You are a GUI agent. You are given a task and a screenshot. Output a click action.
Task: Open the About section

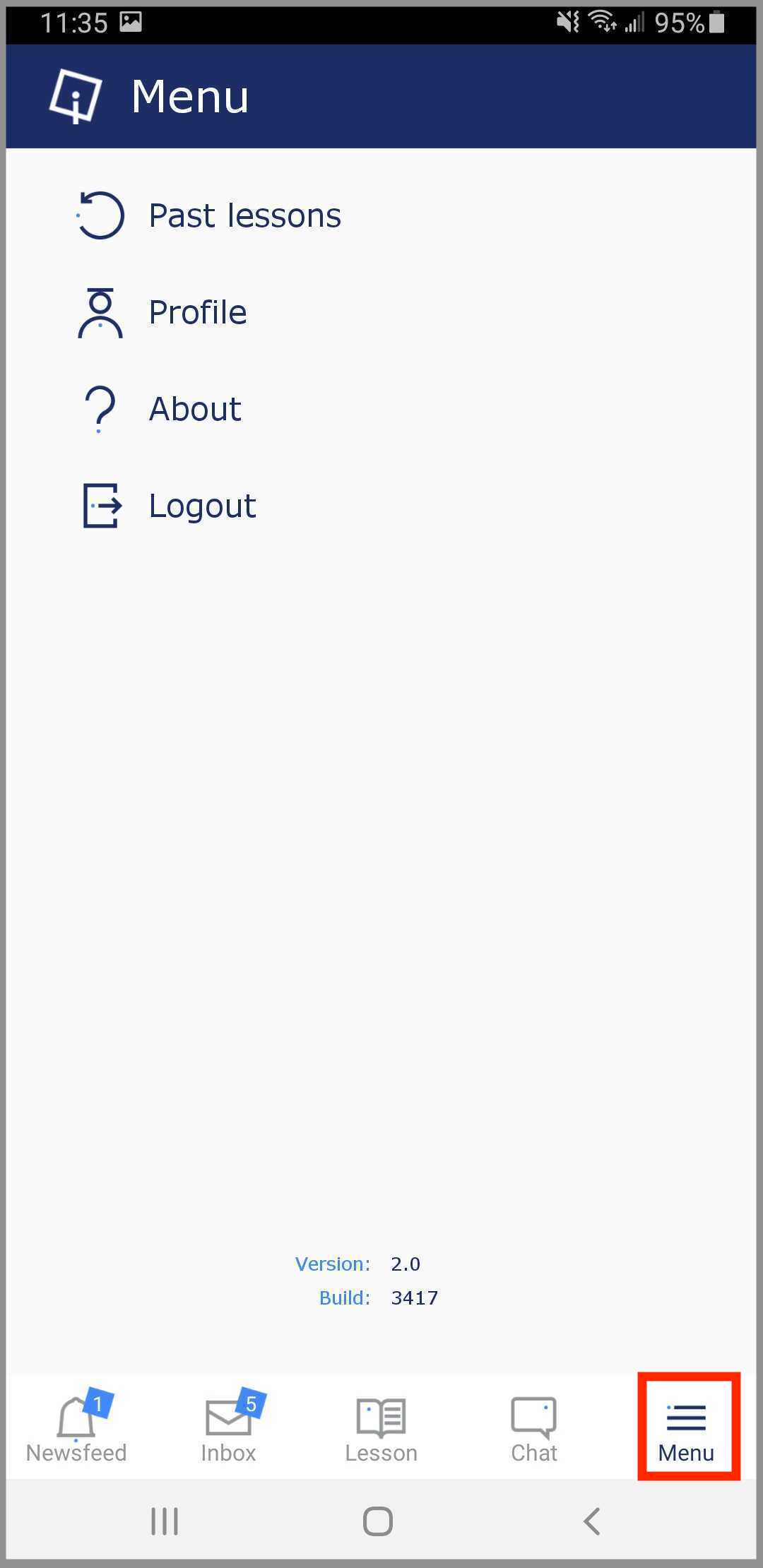pyautogui.click(x=194, y=409)
